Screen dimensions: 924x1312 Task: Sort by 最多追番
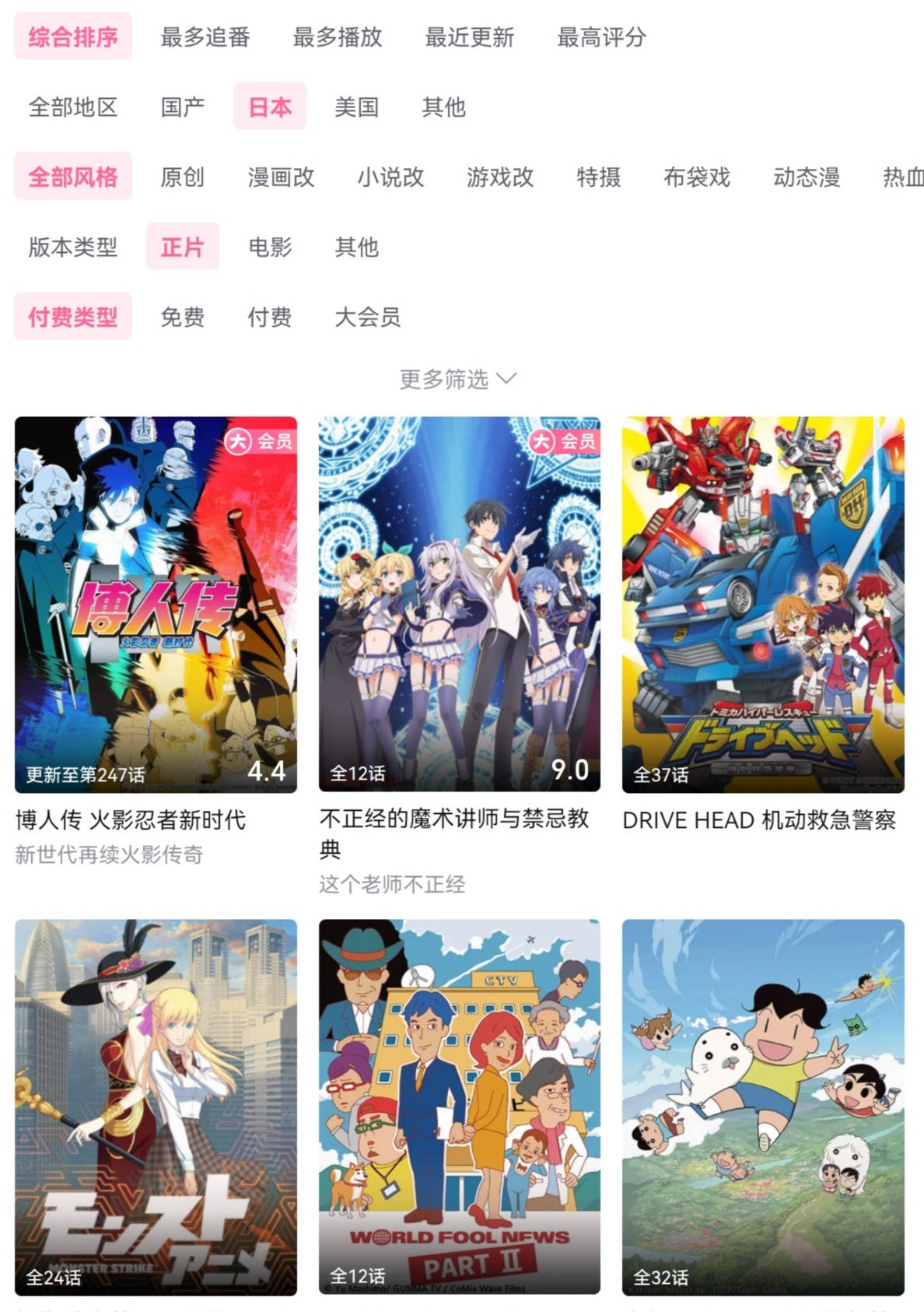click(205, 37)
